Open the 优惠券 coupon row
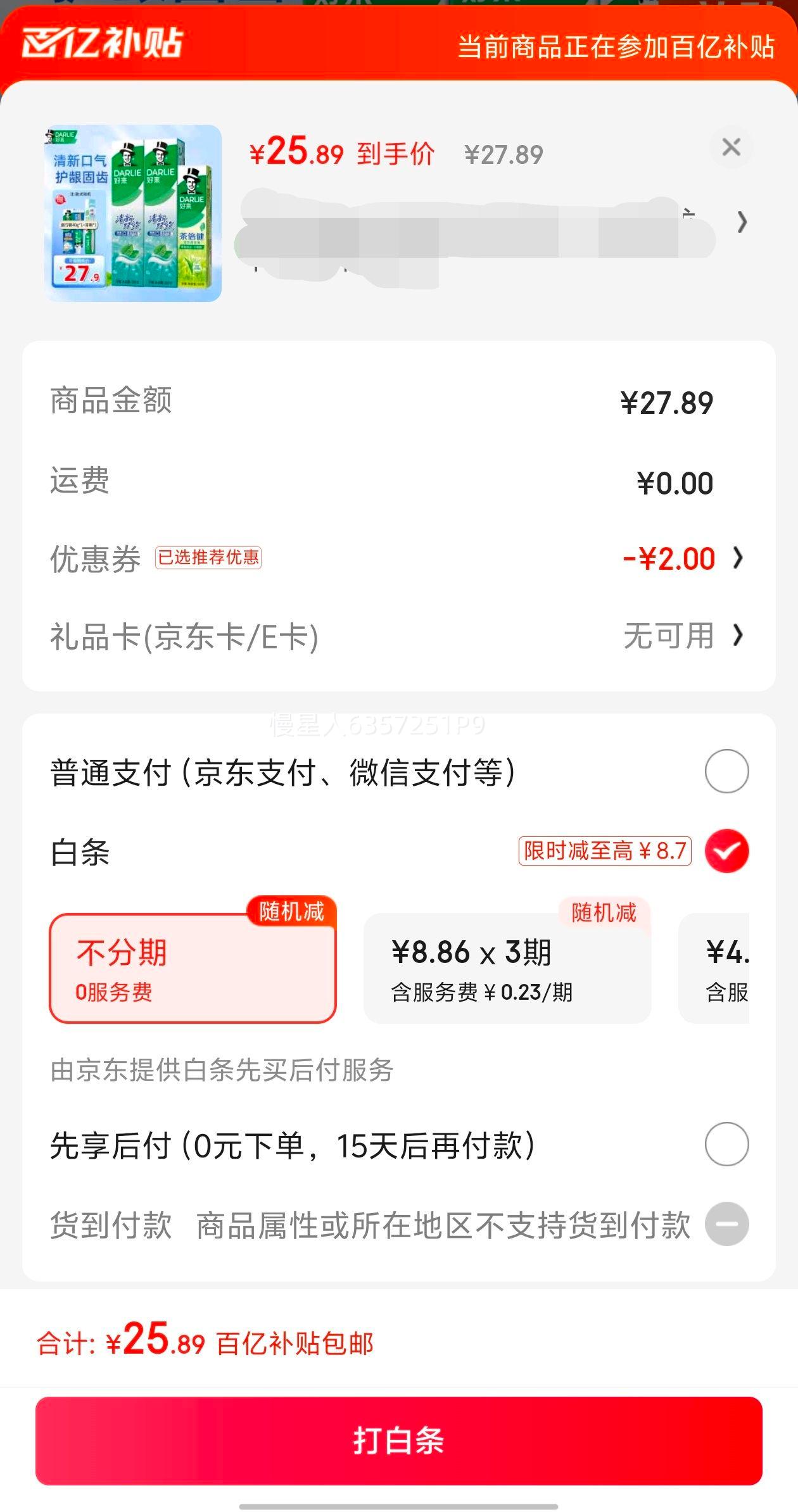The image size is (798, 1512). point(399,558)
